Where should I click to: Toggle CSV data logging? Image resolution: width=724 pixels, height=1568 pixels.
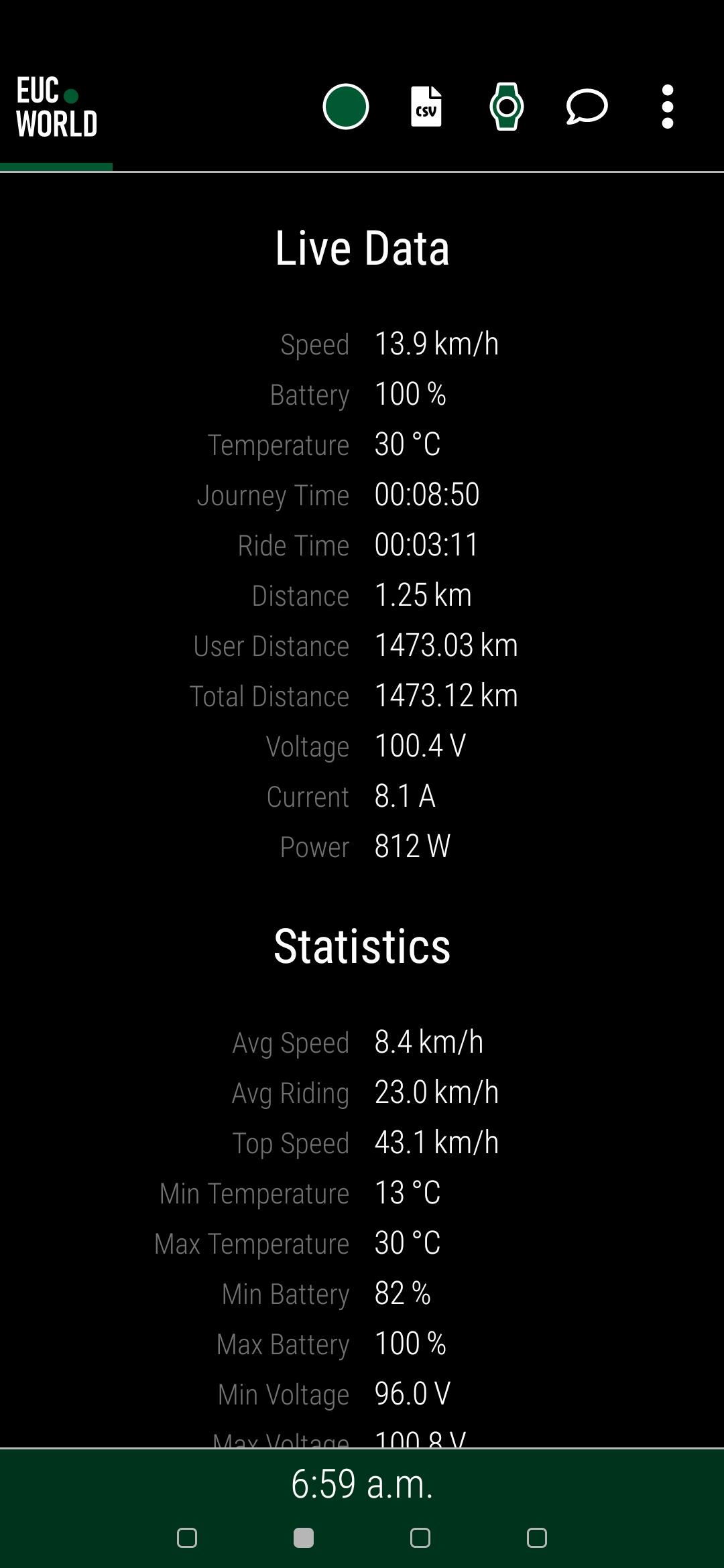point(426,107)
